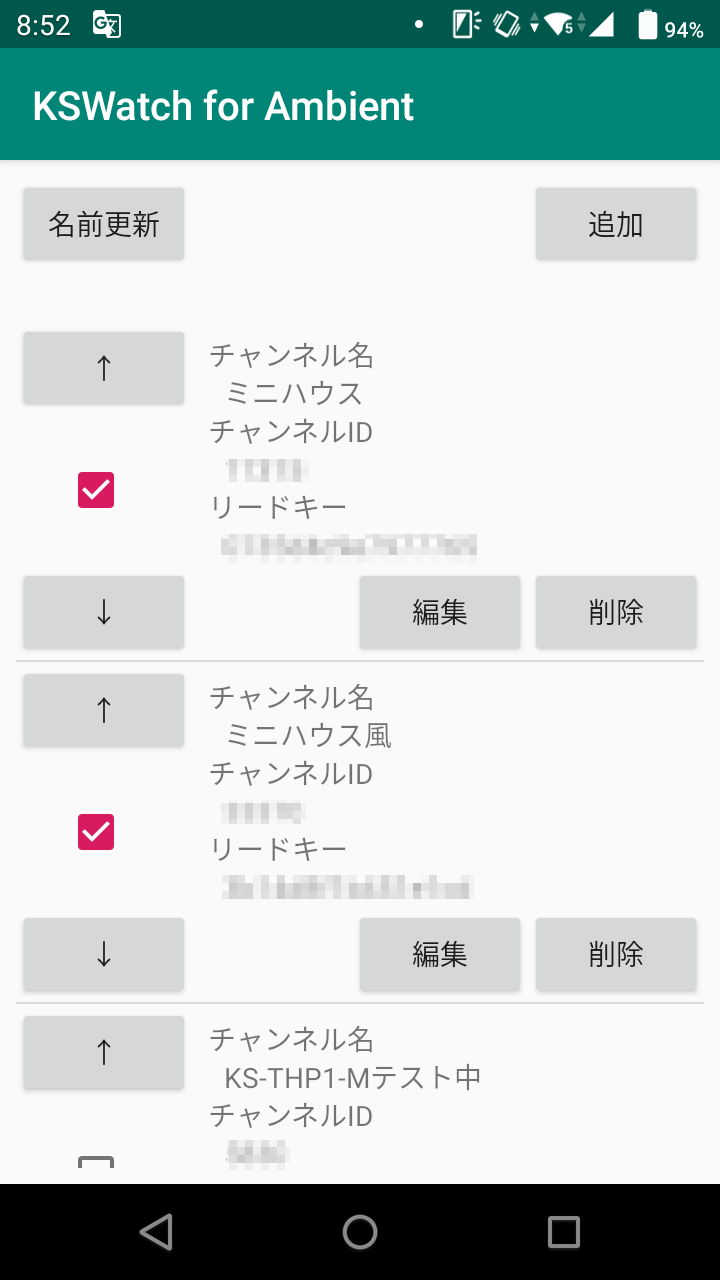
Task: Go back using system navigation bar
Action: [x=156, y=1232]
